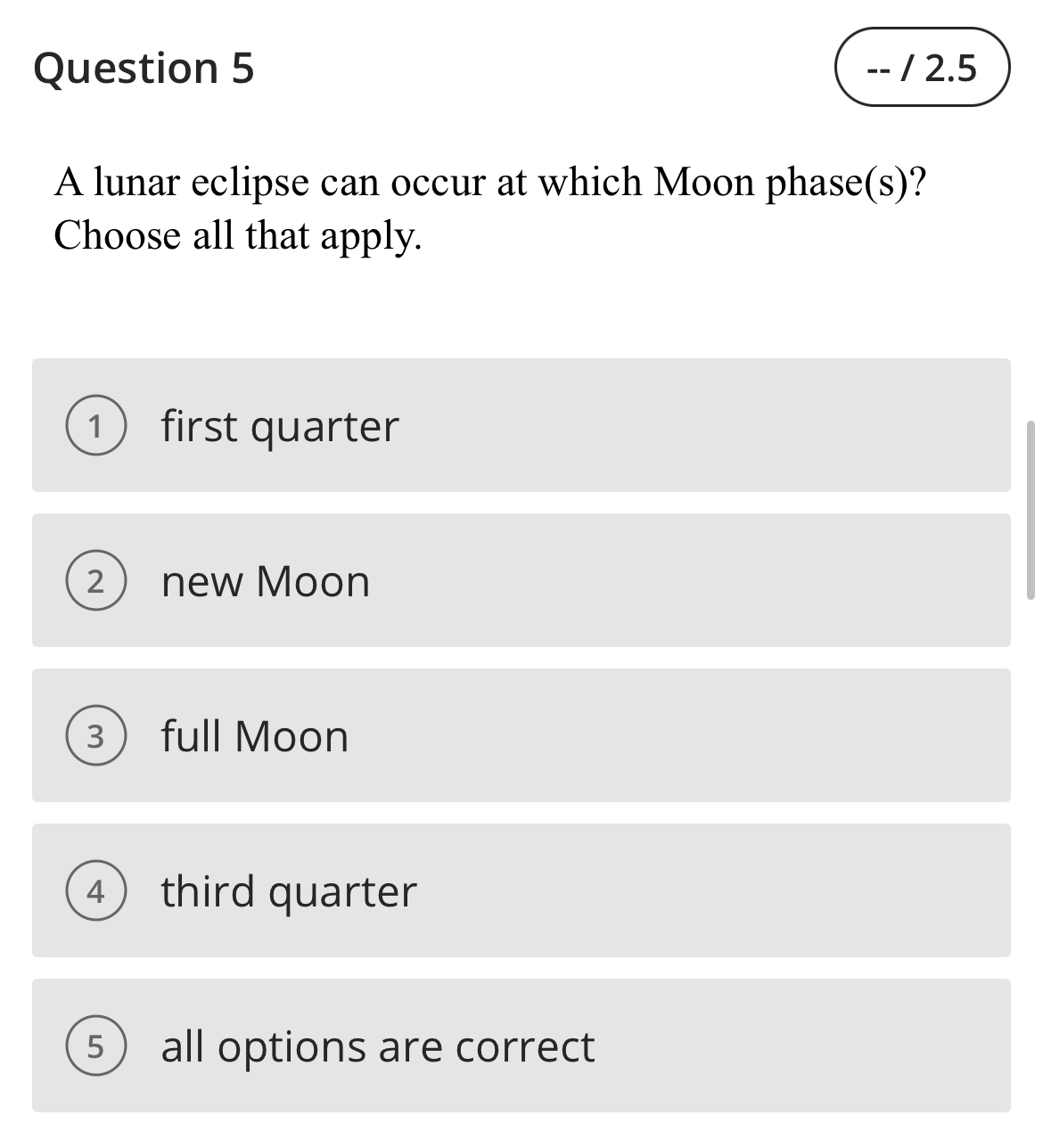Click the 'Question 5' heading

pos(143,67)
